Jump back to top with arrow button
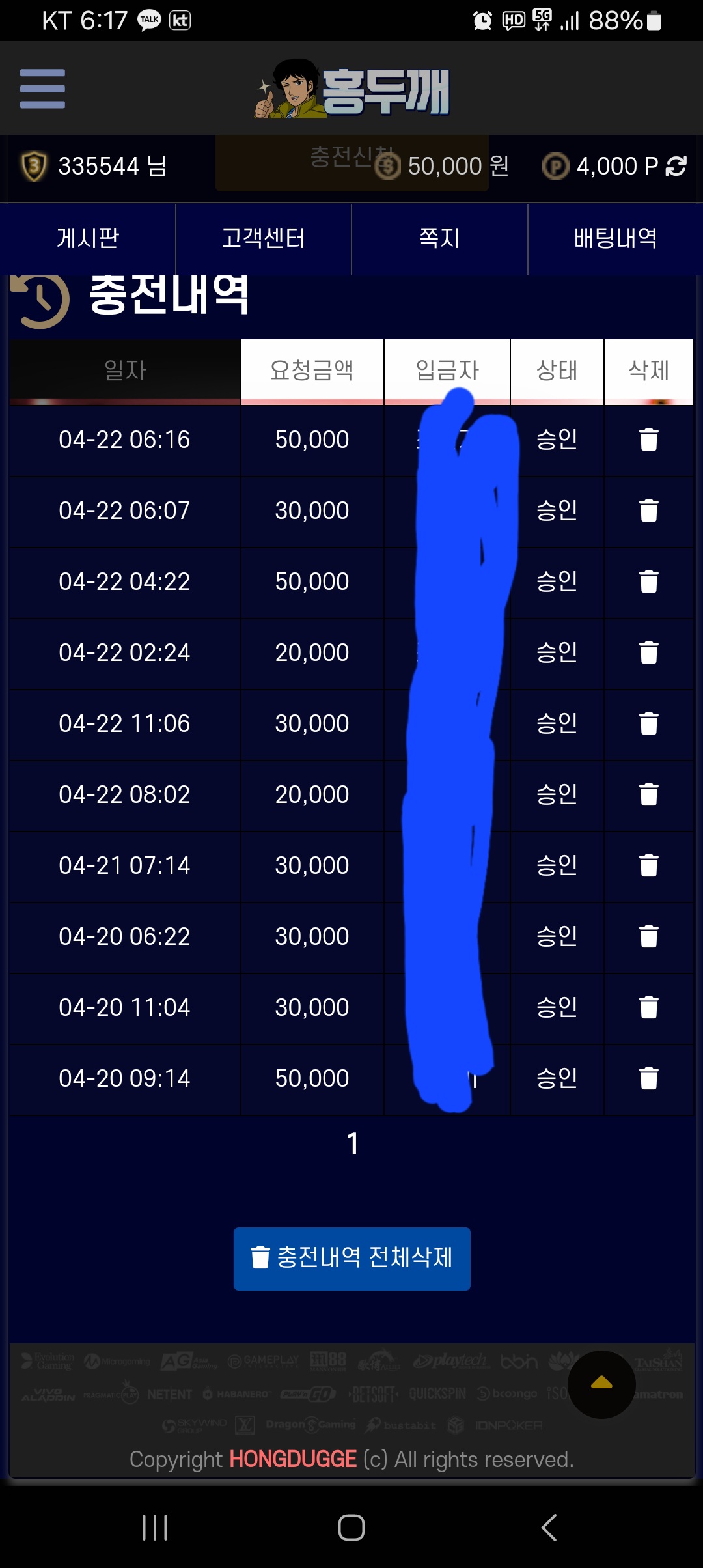The height and width of the screenshot is (1568, 703). click(x=601, y=1384)
